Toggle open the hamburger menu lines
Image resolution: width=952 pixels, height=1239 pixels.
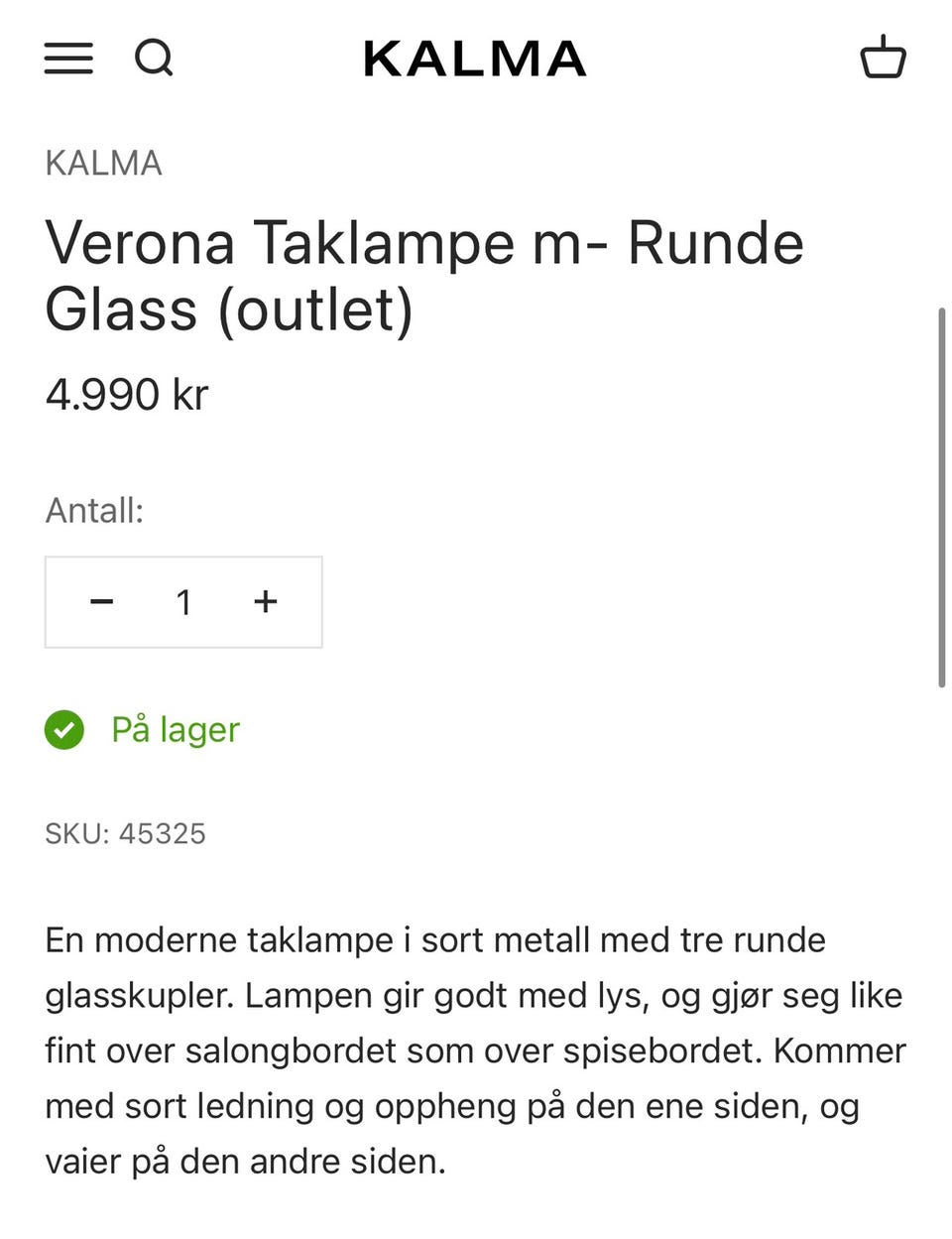67,60
